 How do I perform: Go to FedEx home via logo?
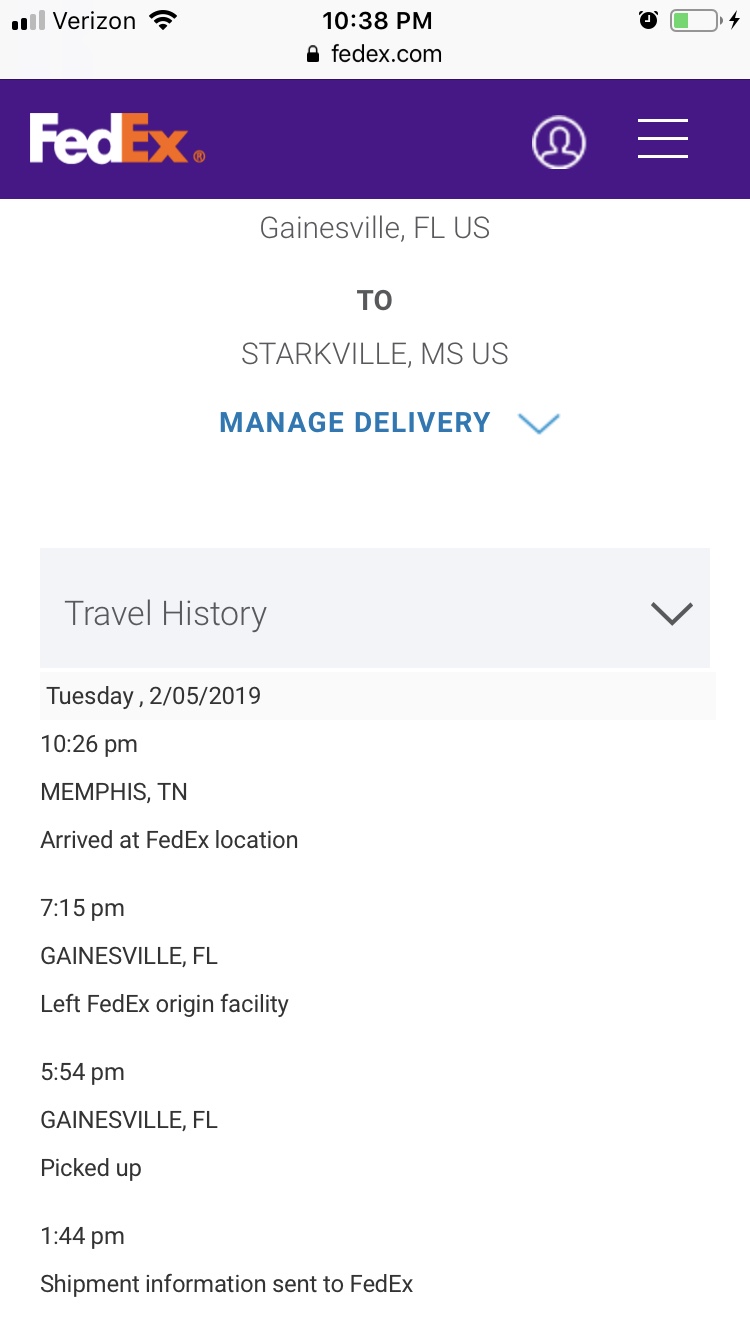click(x=117, y=139)
